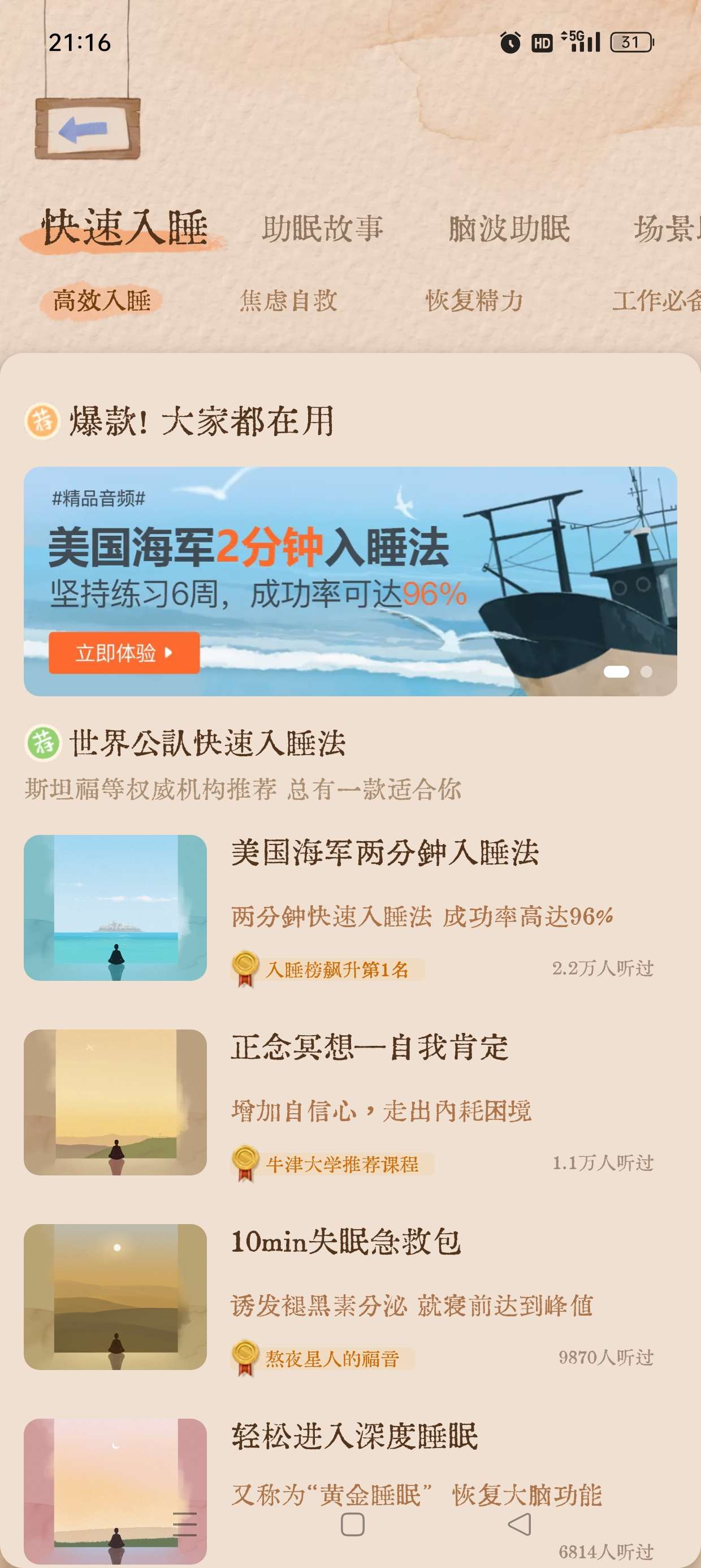Tap the system home button

click(352, 1525)
